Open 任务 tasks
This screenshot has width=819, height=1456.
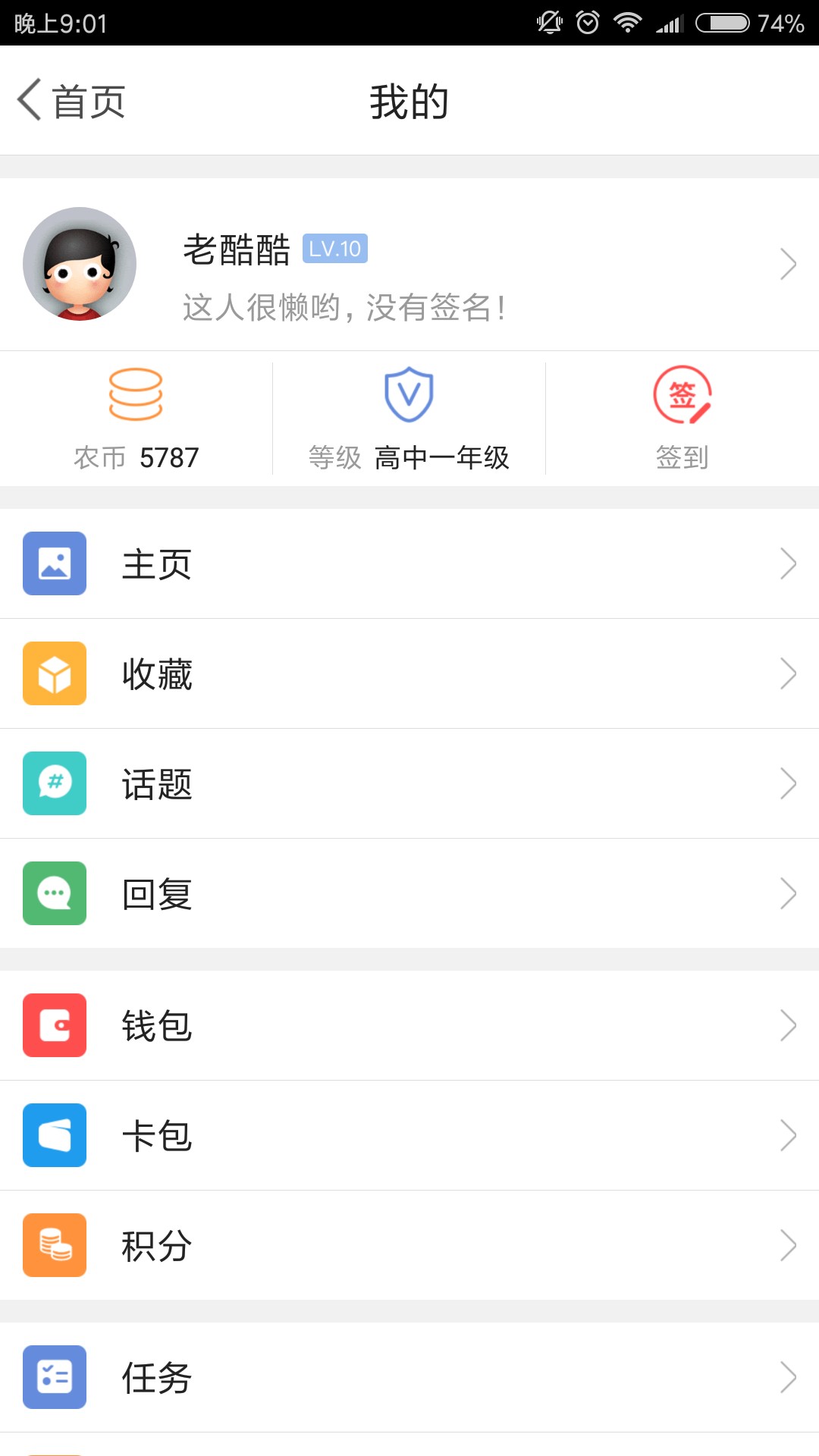coord(409,1377)
